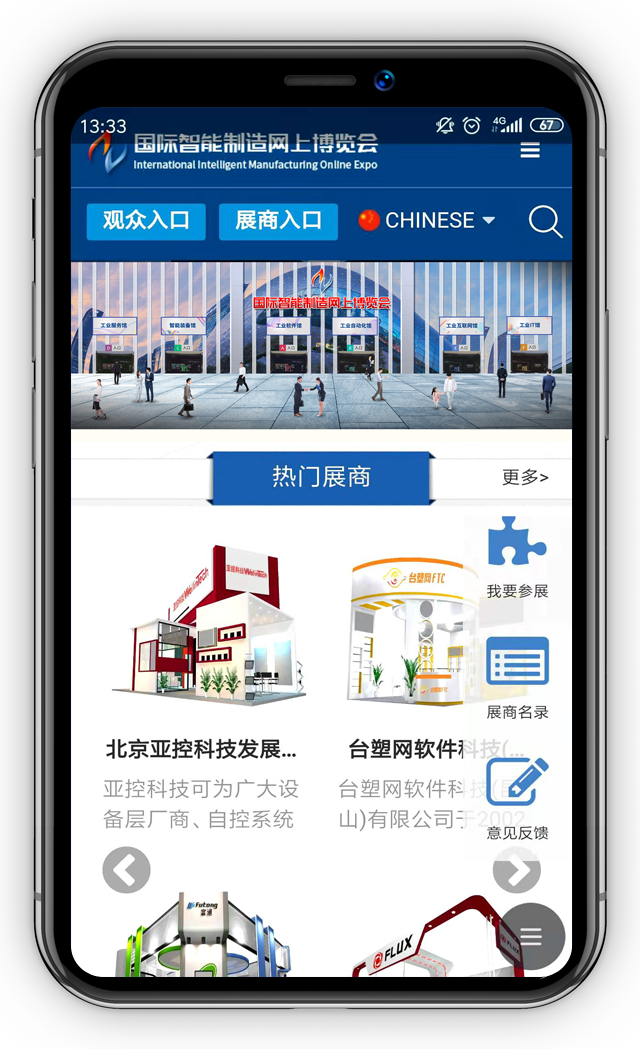
Task: Go to next exhibitors with right arrow
Action: click(517, 869)
